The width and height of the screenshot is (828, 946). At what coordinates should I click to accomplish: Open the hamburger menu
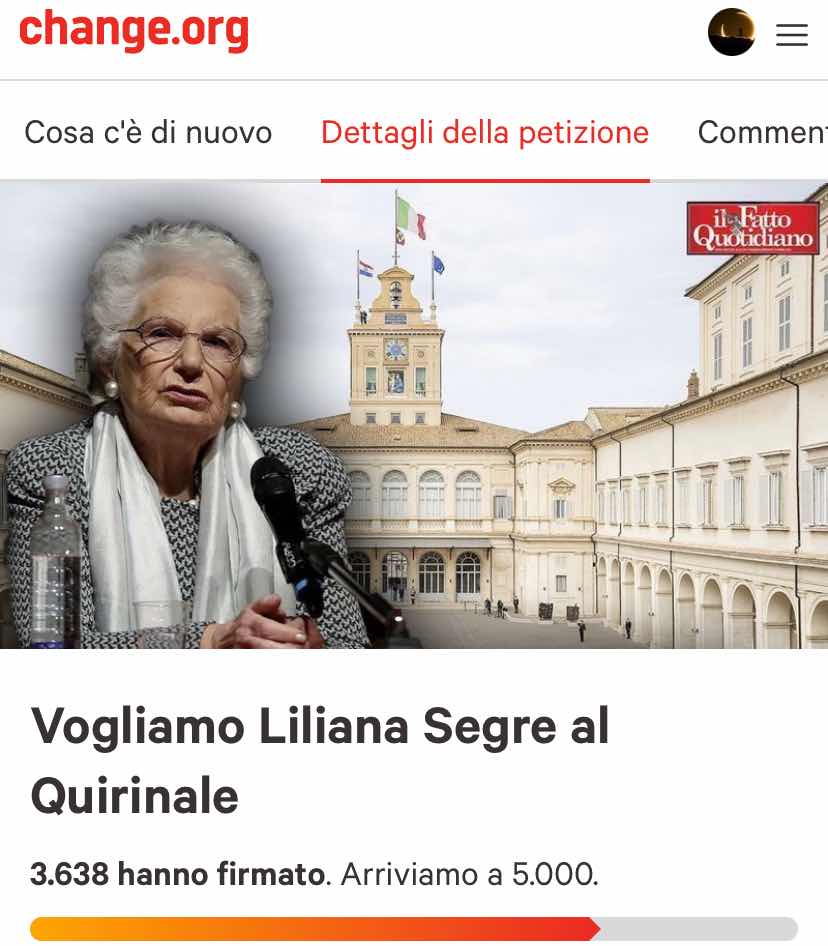point(791,35)
